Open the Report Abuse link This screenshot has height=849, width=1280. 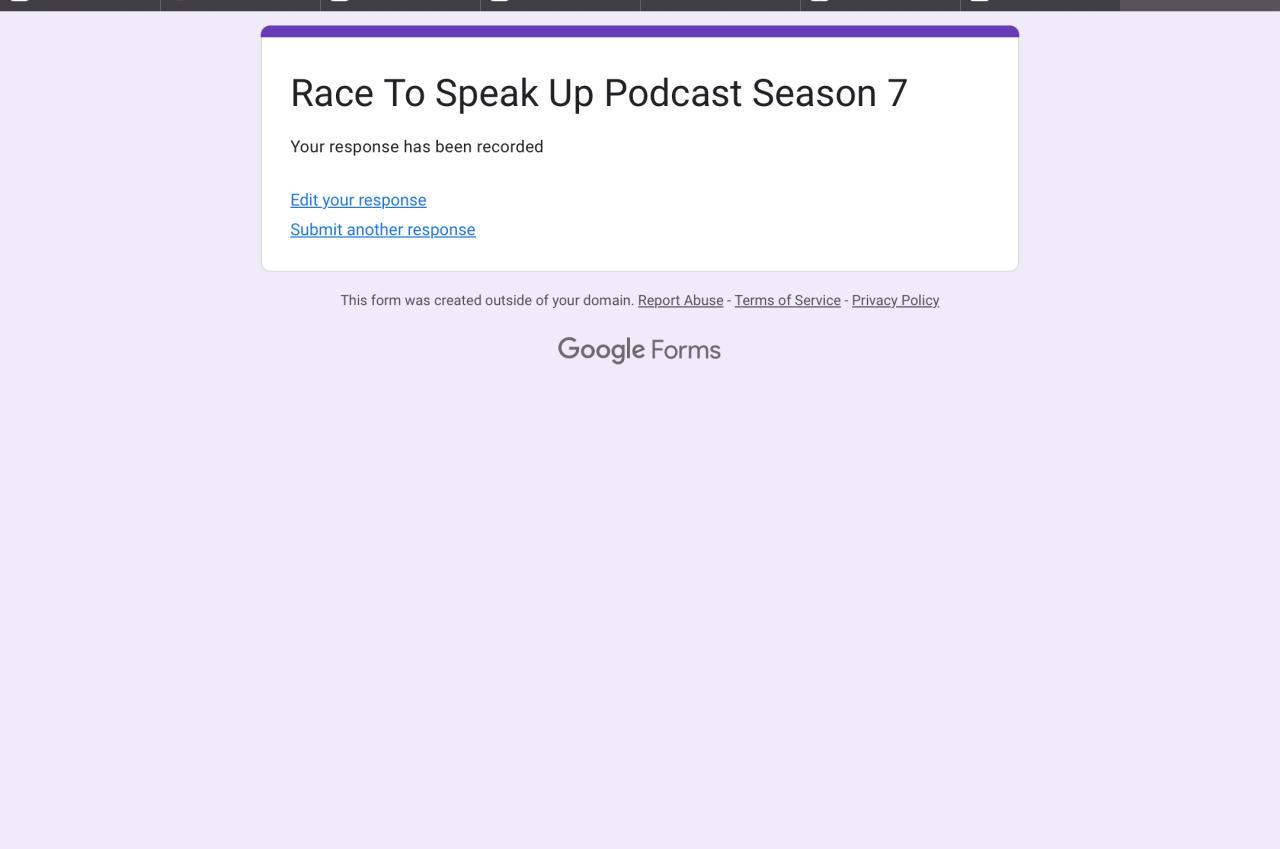pos(680,300)
